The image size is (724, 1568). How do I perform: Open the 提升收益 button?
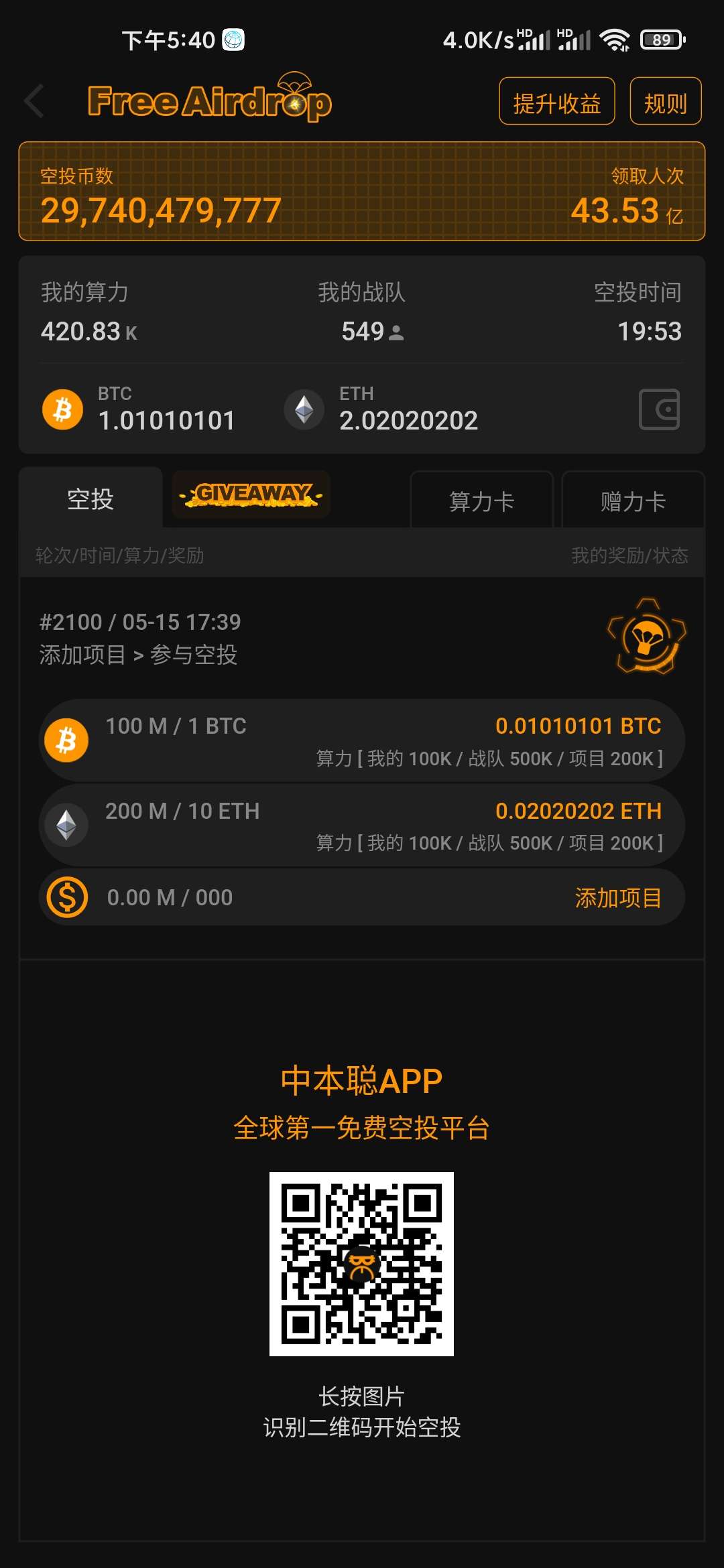coord(556,101)
